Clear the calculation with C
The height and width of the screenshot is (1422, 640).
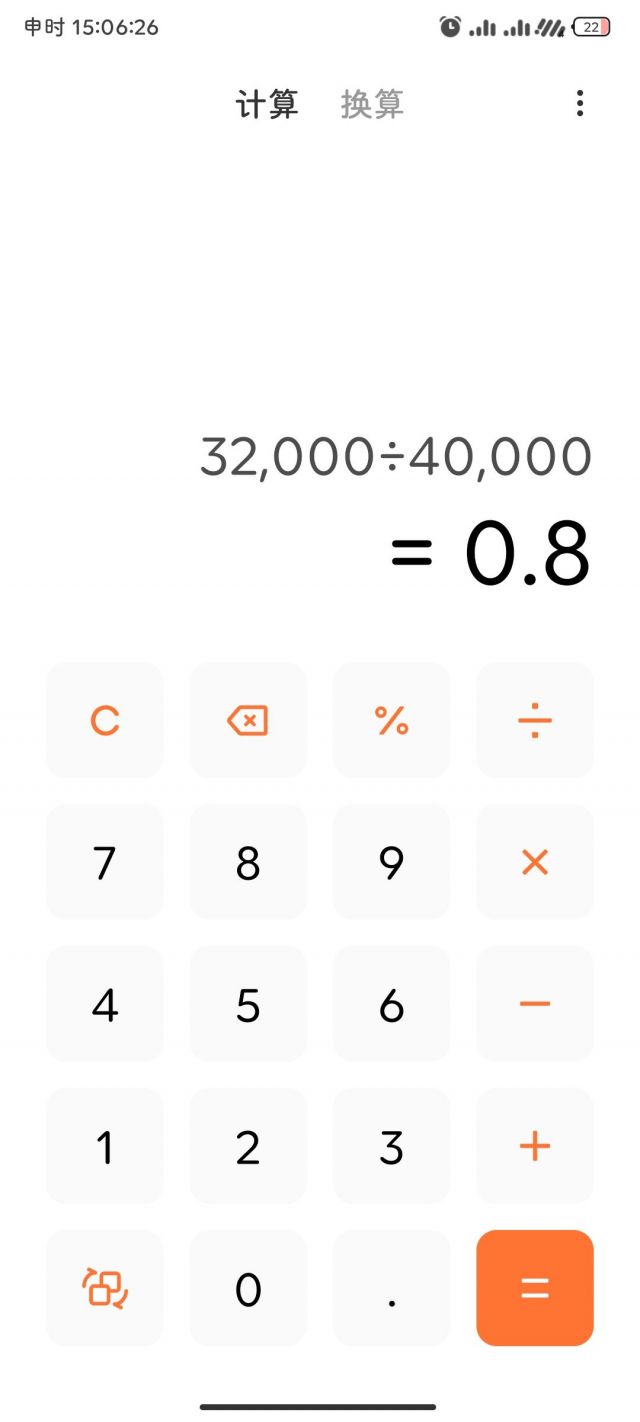tap(105, 720)
